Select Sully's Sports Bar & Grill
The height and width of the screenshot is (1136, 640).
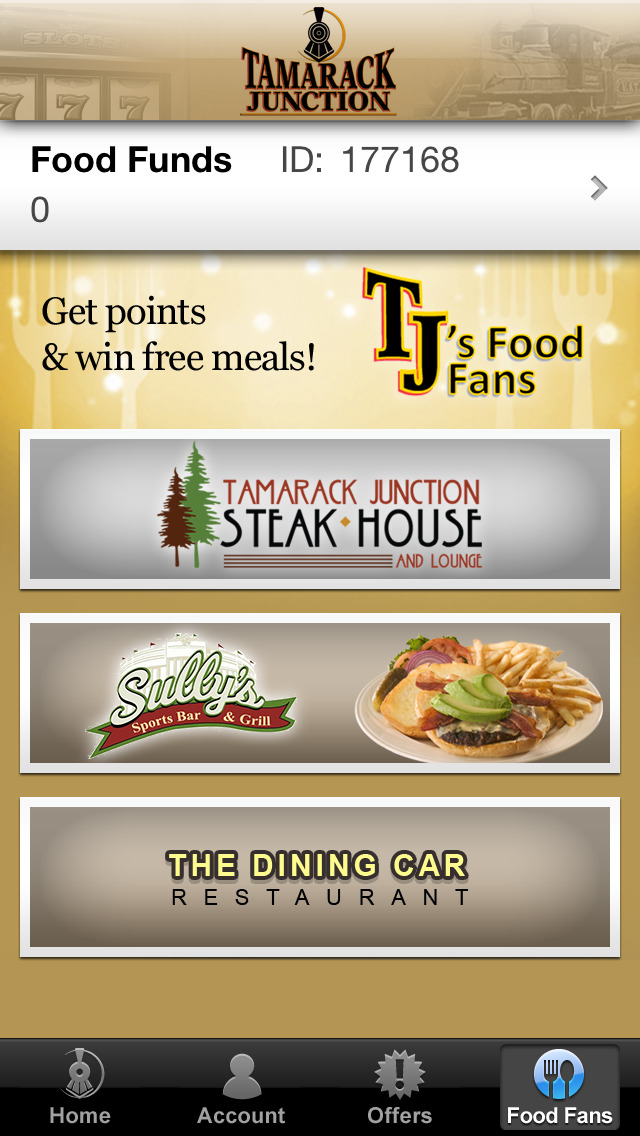[320, 693]
